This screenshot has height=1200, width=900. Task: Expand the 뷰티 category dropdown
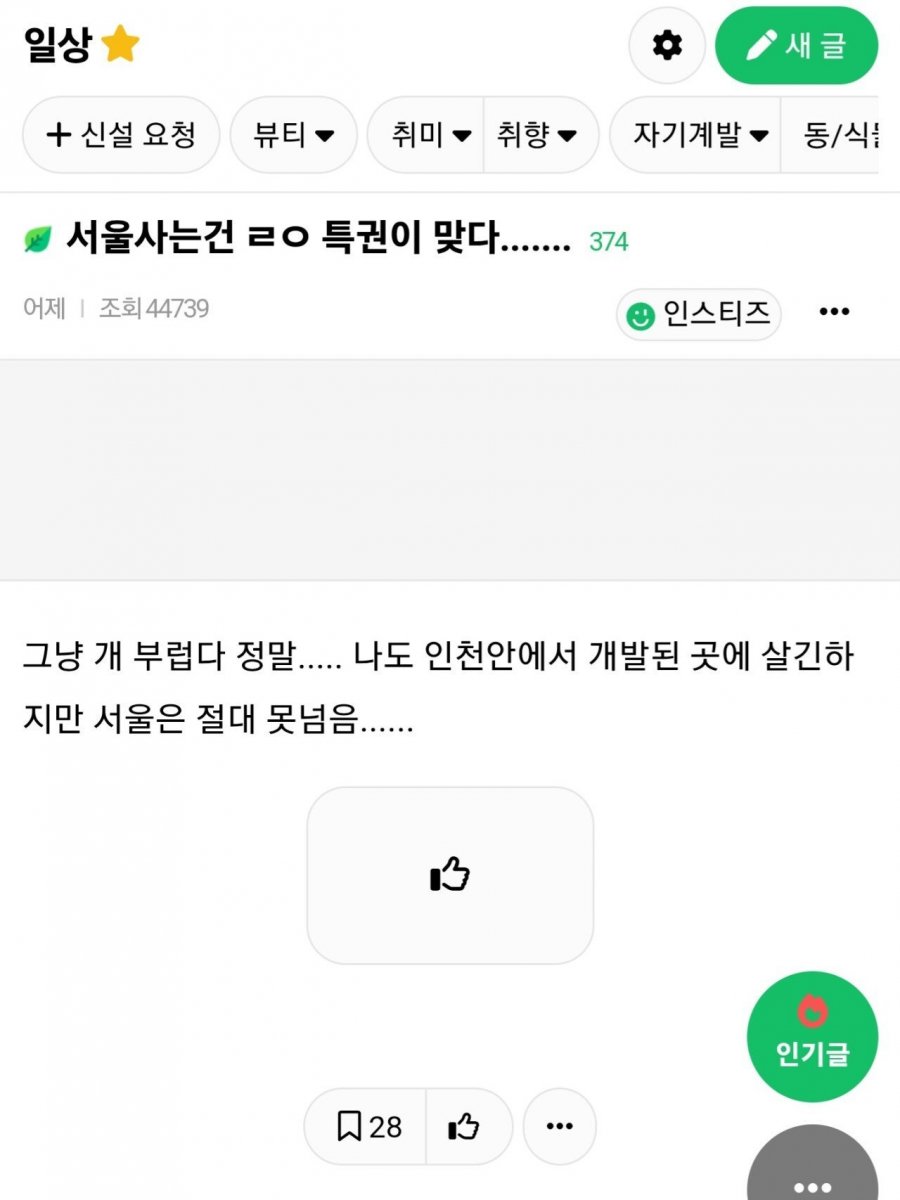pyautogui.click(x=293, y=134)
